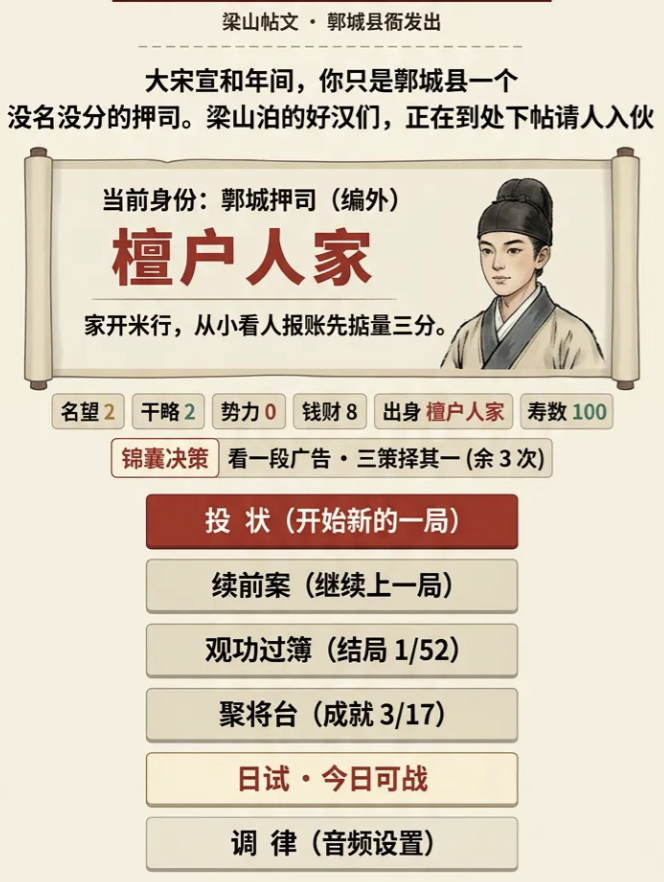The image size is (664, 882).
Task: Continue the previous game via 续前案
Action: click(331, 586)
